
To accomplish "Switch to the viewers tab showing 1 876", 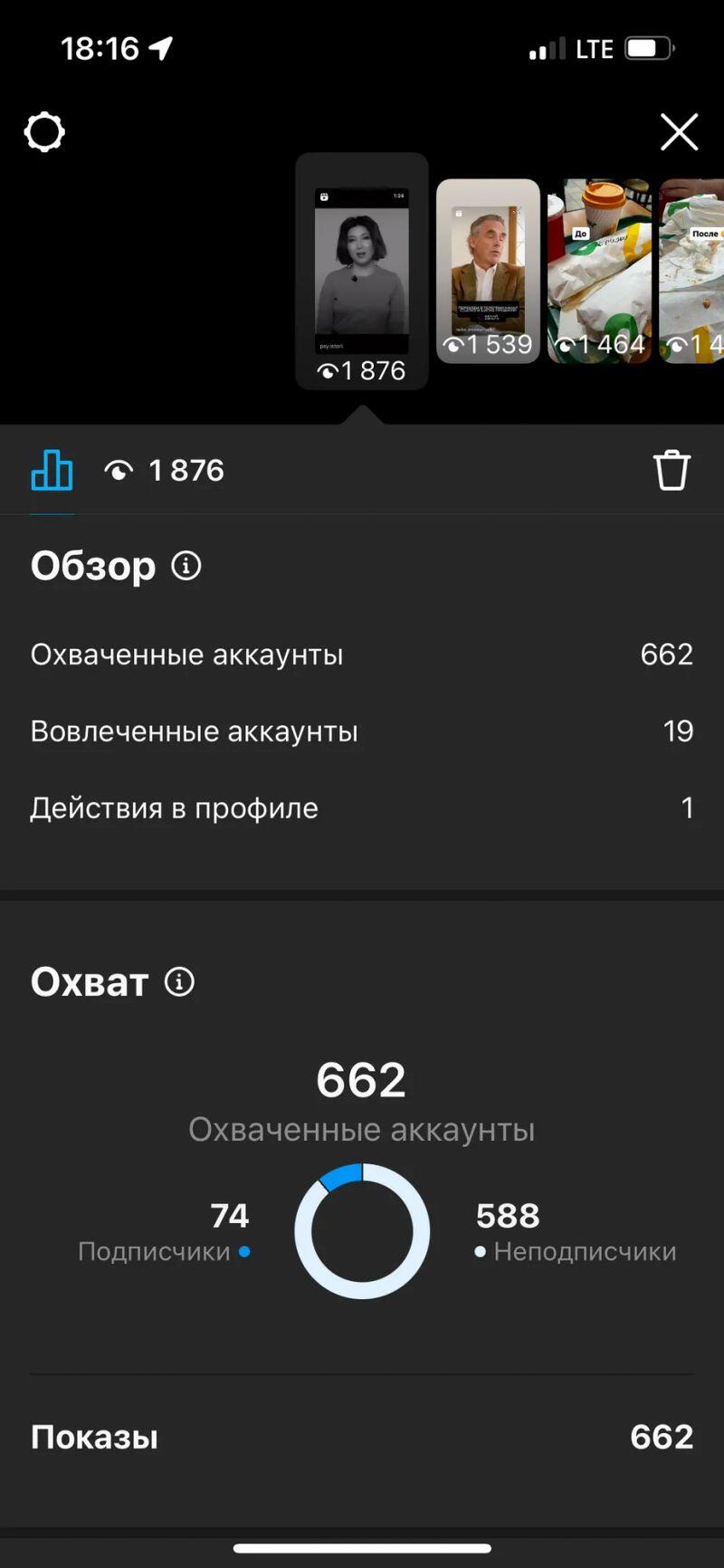I will click(165, 471).
